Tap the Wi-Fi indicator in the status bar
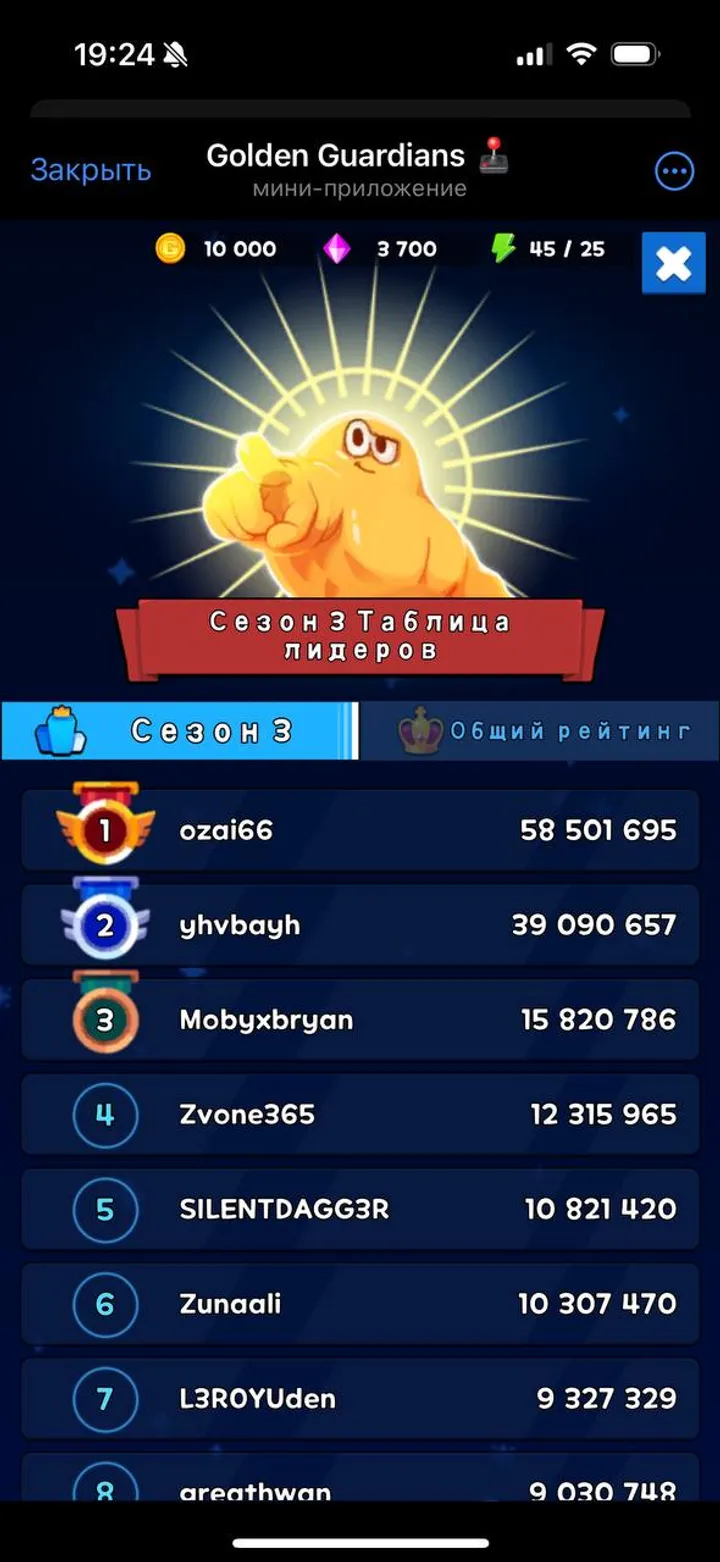The width and height of the screenshot is (720, 1562). 581,55
